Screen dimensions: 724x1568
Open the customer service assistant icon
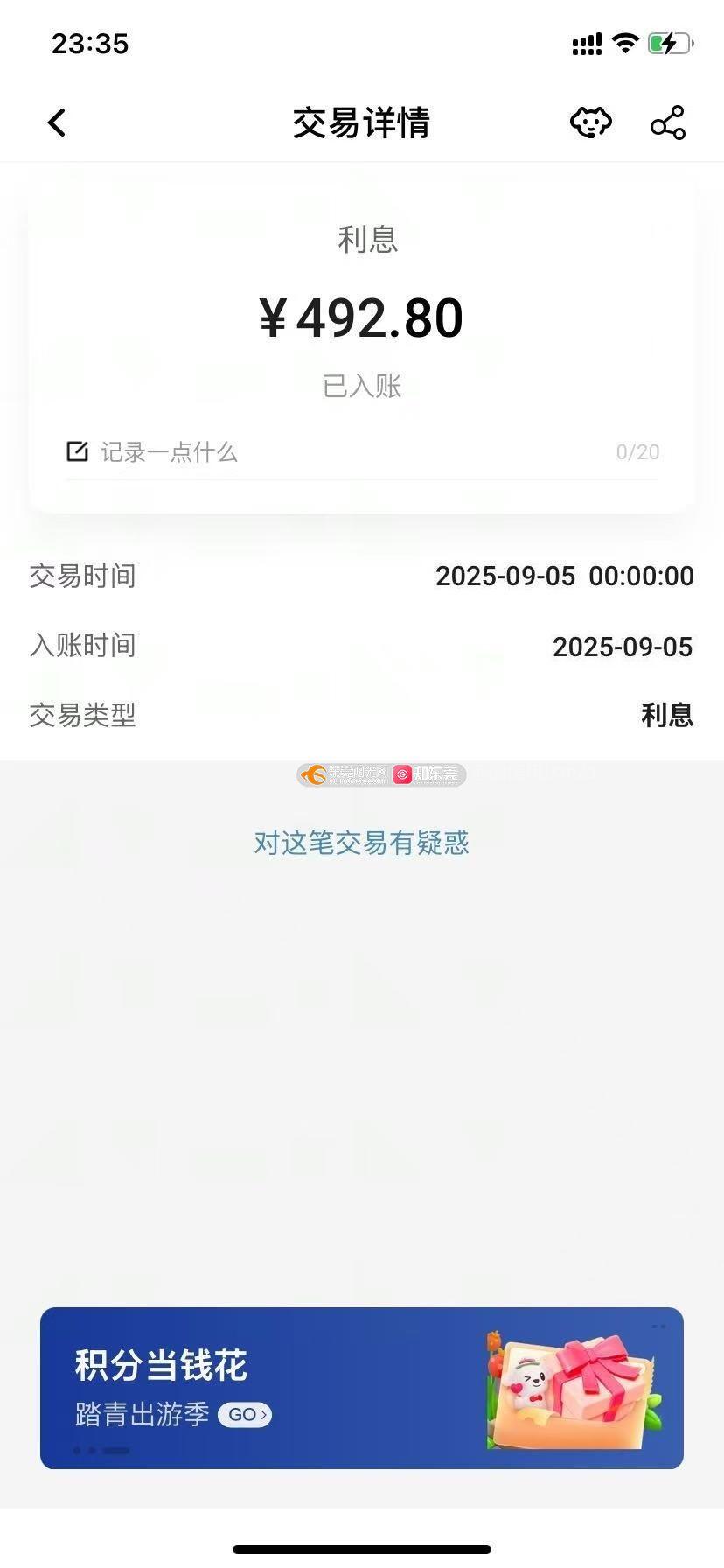click(x=591, y=122)
